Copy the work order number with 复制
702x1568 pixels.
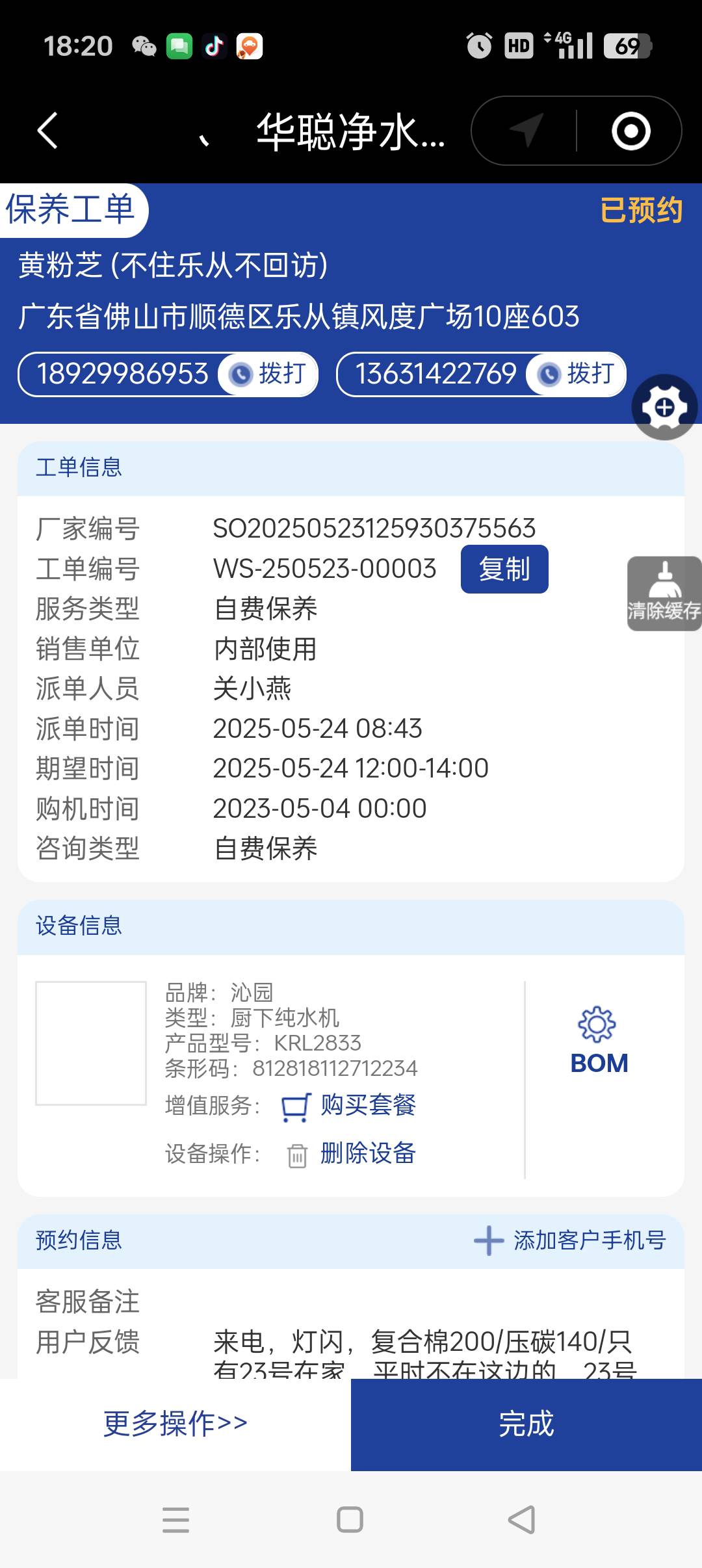pyautogui.click(x=504, y=569)
